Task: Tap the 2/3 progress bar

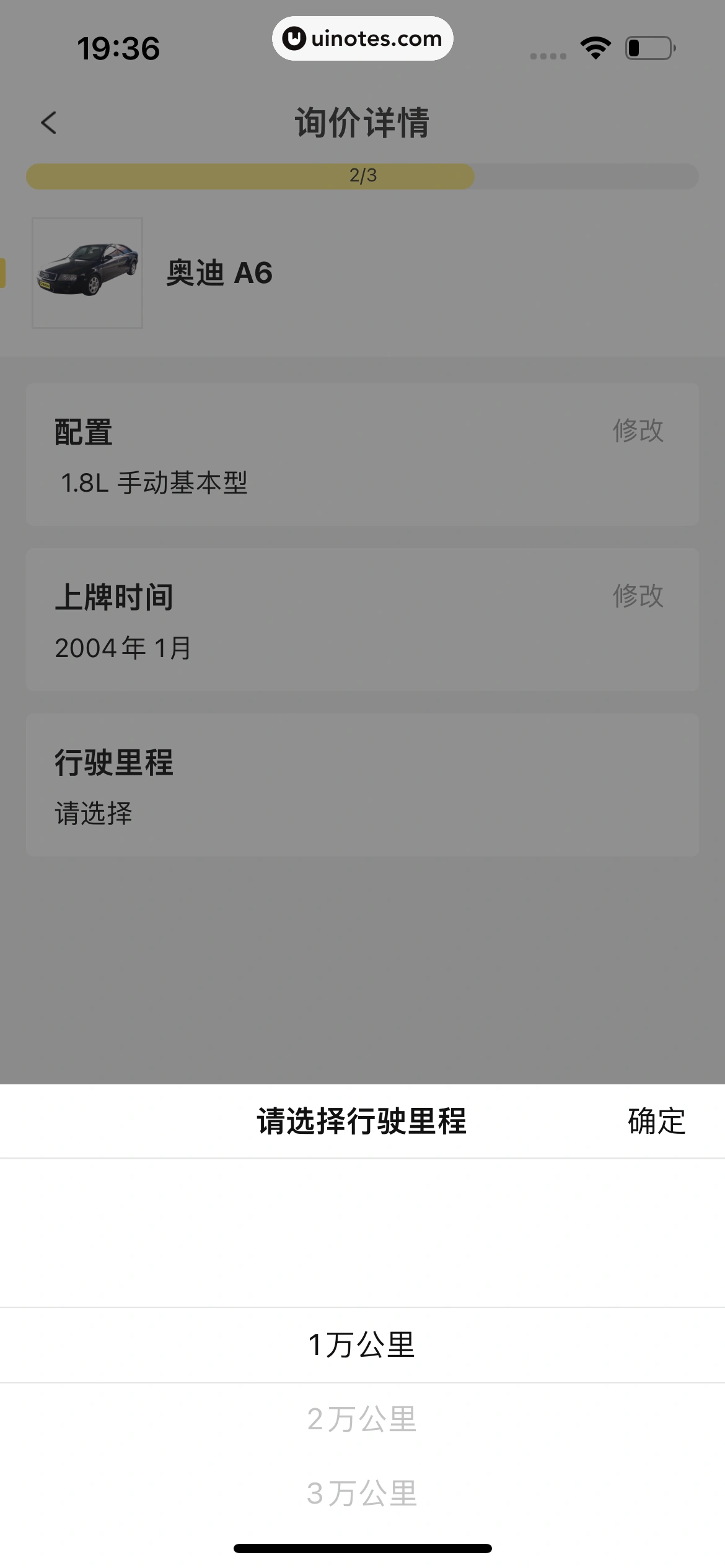Action: (362, 176)
